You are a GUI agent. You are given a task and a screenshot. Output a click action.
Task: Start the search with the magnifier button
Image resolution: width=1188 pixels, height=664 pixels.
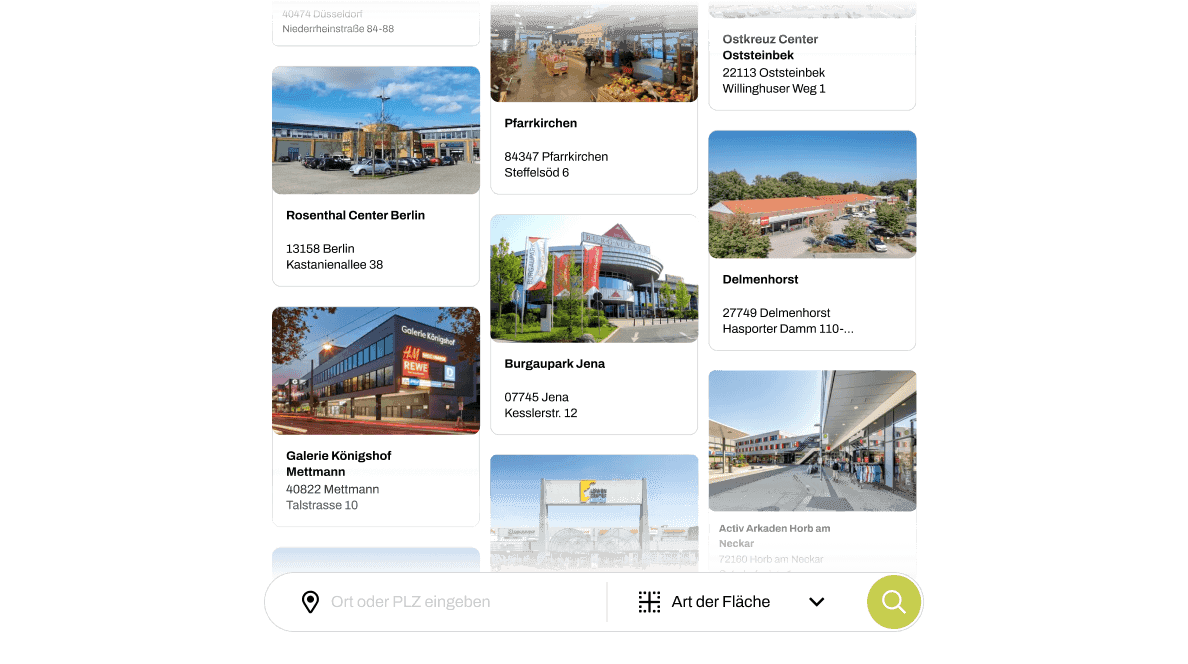(x=894, y=602)
